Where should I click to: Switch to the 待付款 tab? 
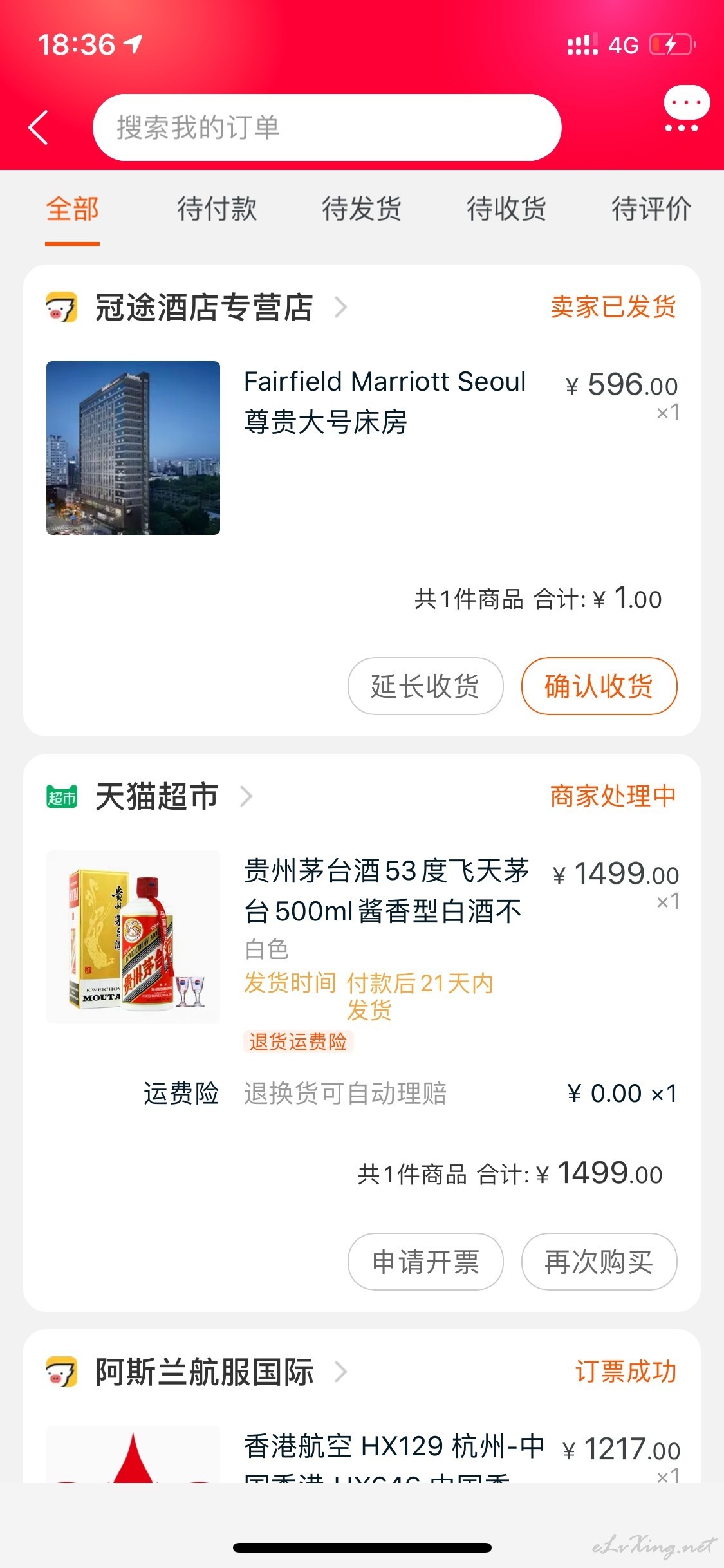(x=217, y=209)
